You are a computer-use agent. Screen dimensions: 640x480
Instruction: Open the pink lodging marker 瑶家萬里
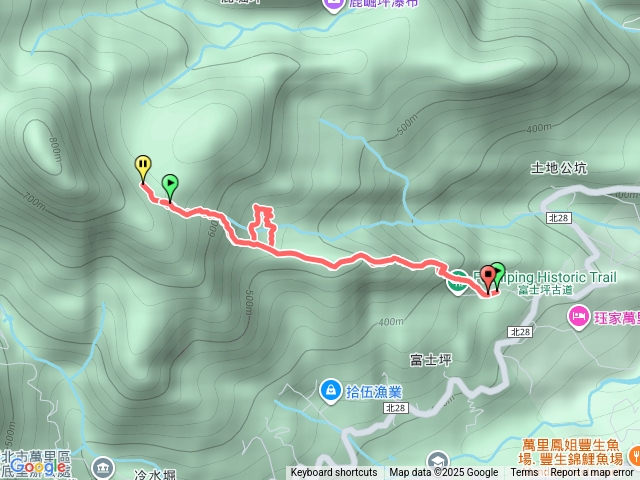pos(579,317)
